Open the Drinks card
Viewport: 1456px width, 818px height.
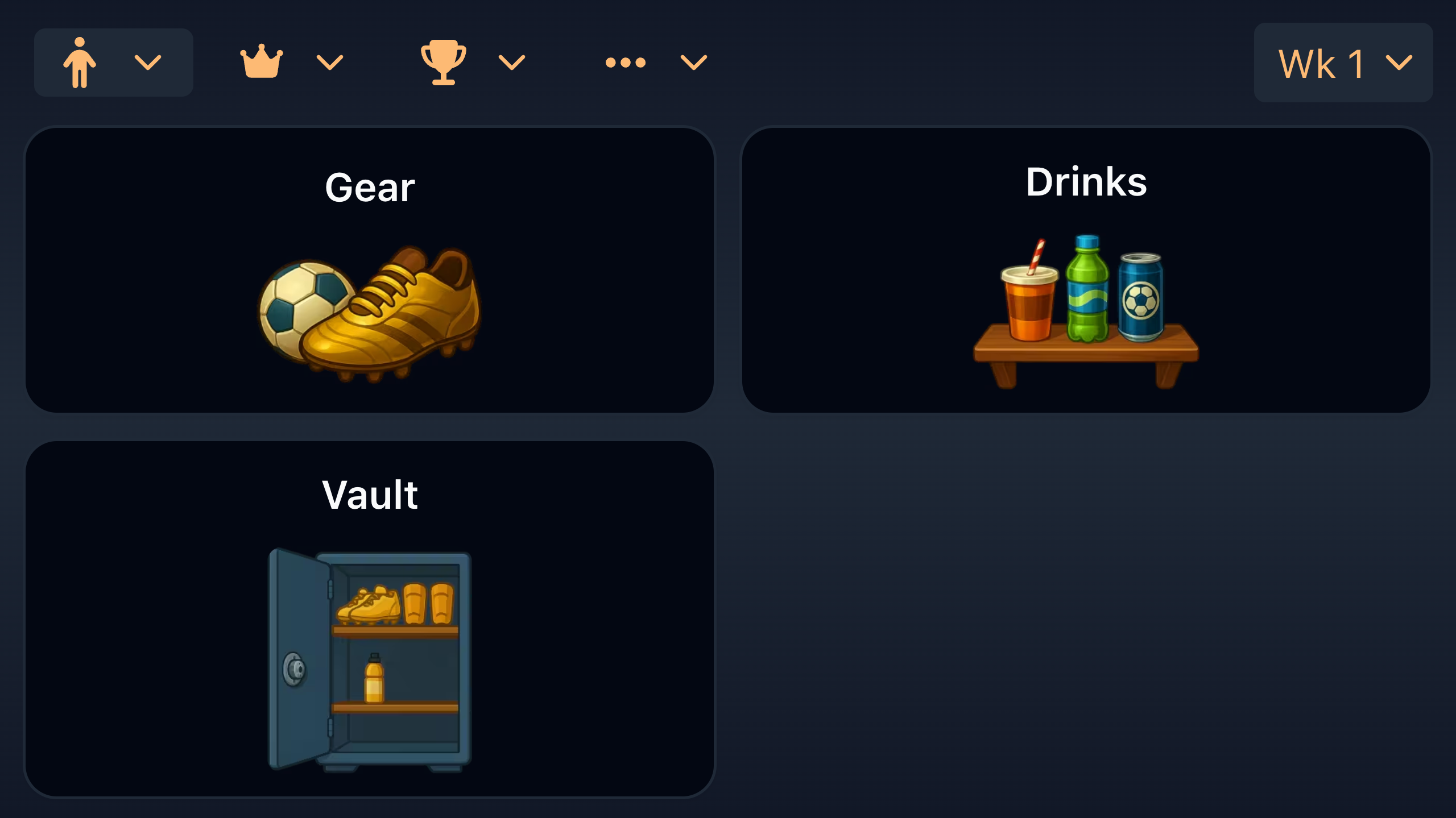click(x=1086, y=270)
